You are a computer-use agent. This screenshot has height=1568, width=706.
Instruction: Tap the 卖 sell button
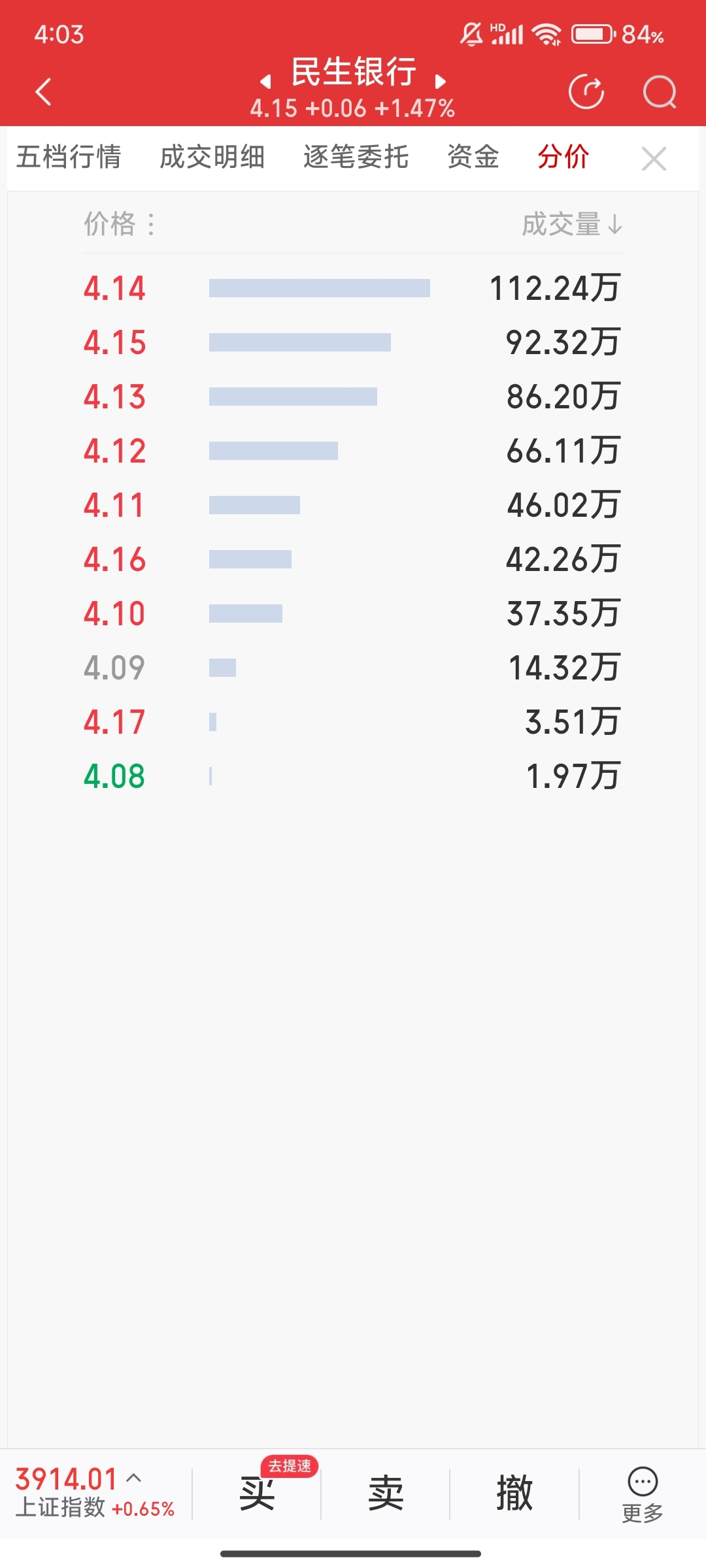[x=386, y=1493]
